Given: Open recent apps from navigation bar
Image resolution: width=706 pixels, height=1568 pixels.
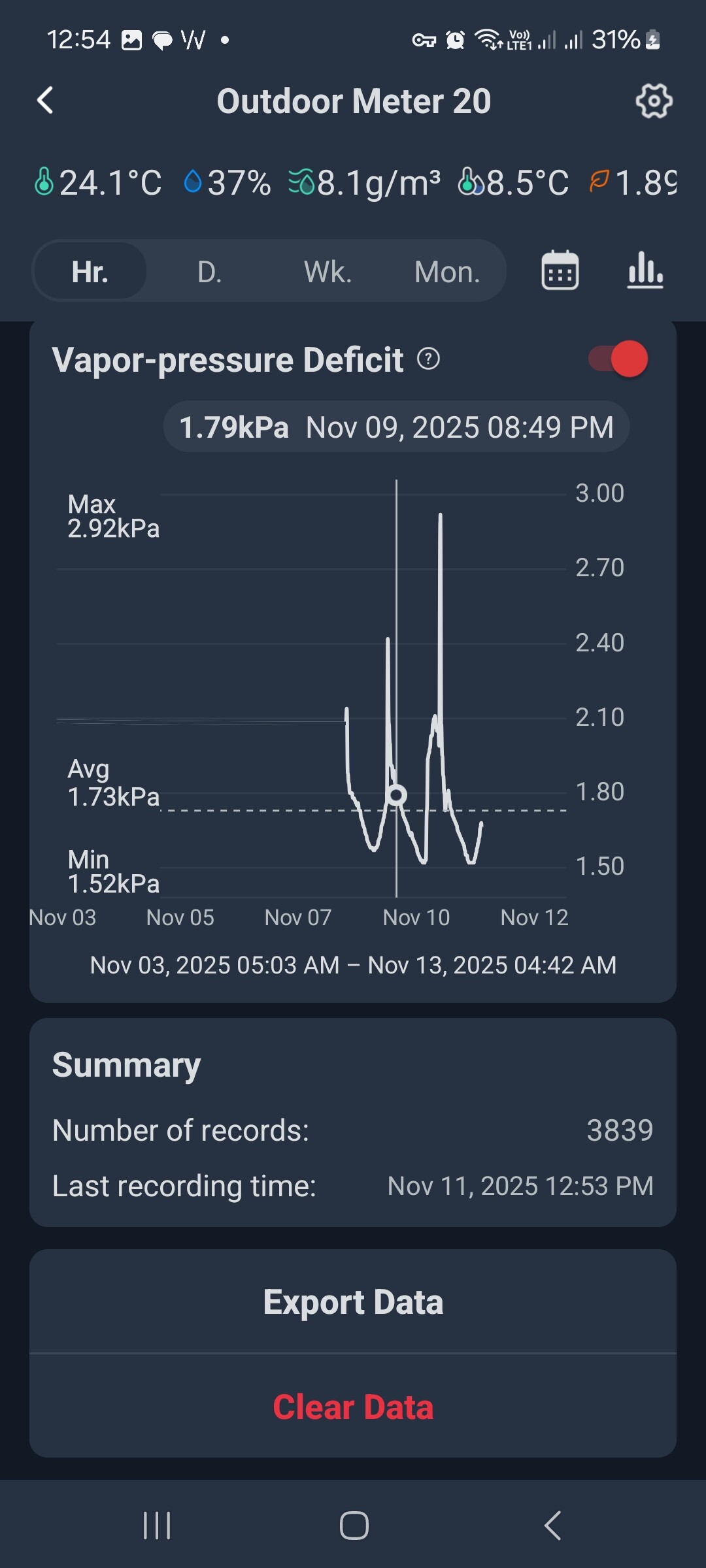Looking at the screenshot, I should 157,1526.
